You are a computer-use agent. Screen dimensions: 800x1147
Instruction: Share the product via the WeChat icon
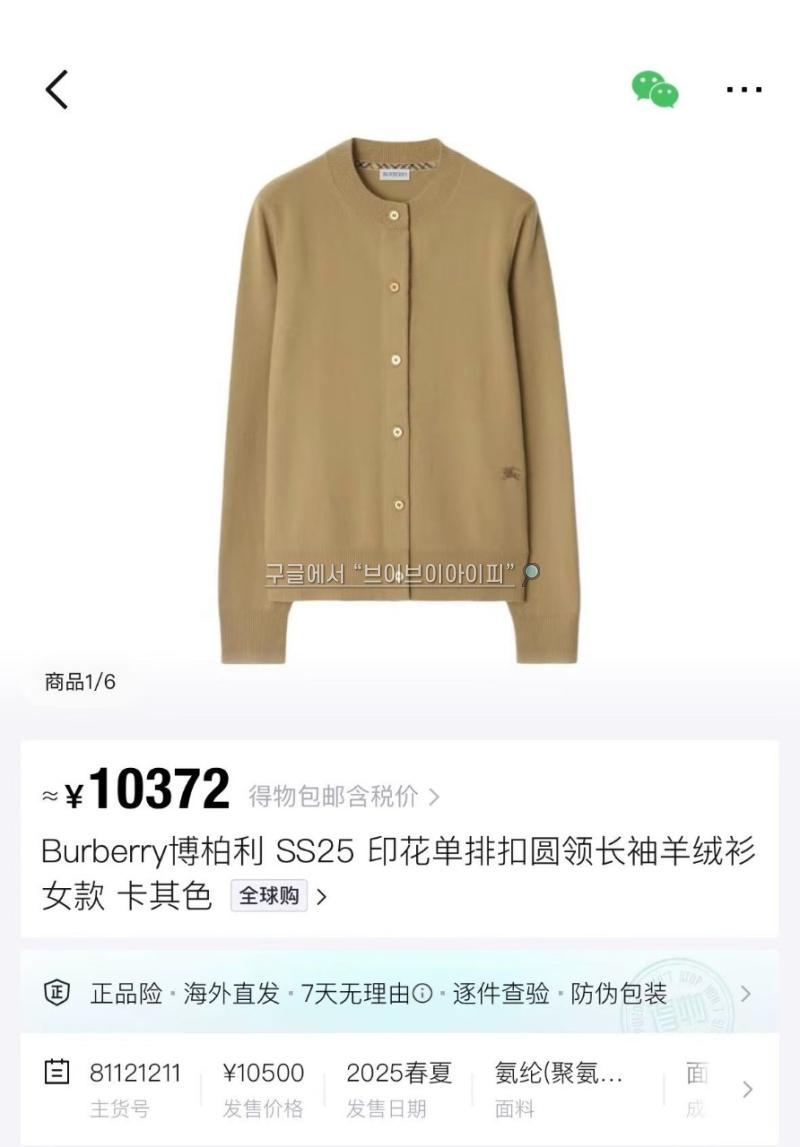[x=655, y=89]
